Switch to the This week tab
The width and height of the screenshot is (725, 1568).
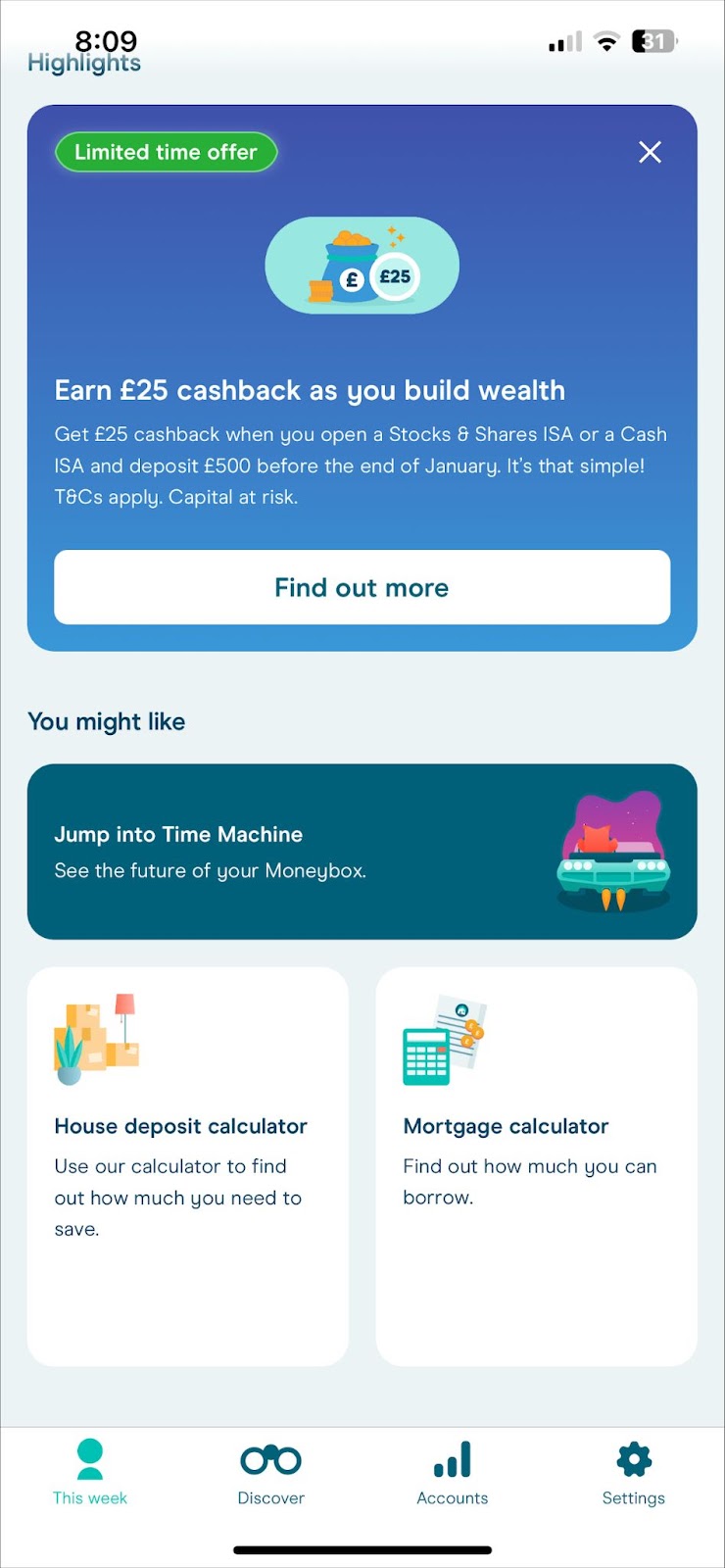pyautogui.click(x=90, y=1472)
